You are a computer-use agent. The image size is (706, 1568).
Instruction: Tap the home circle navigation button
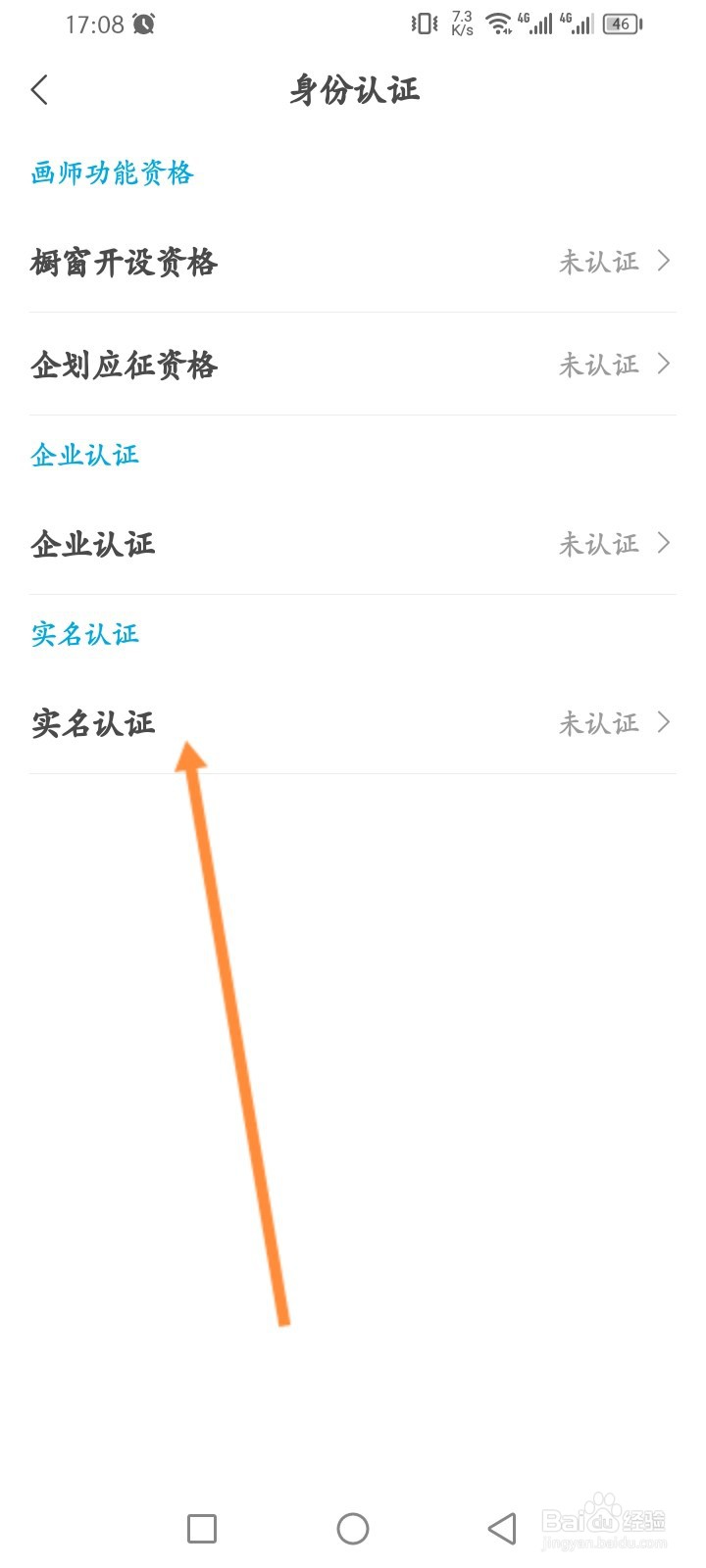point(353,1528)
